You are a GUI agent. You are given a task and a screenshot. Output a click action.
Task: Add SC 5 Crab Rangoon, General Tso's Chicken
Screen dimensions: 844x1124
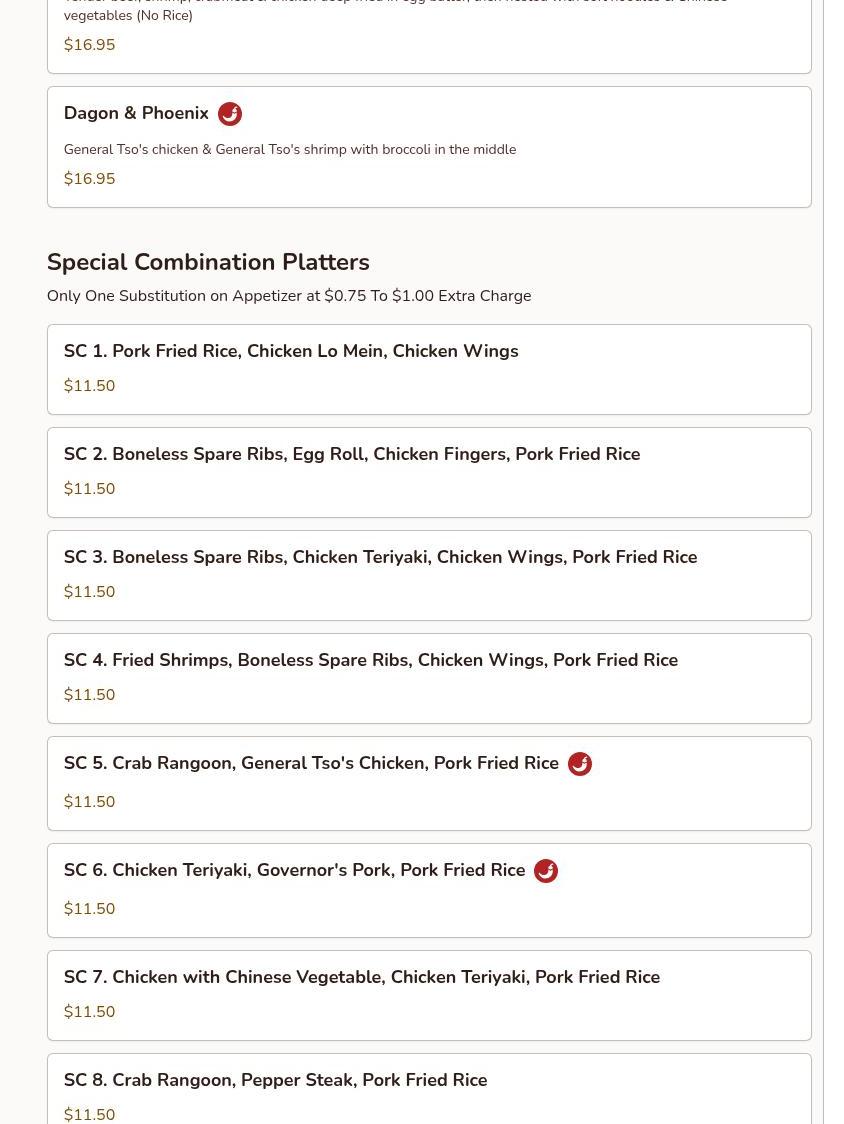point(428,783)
